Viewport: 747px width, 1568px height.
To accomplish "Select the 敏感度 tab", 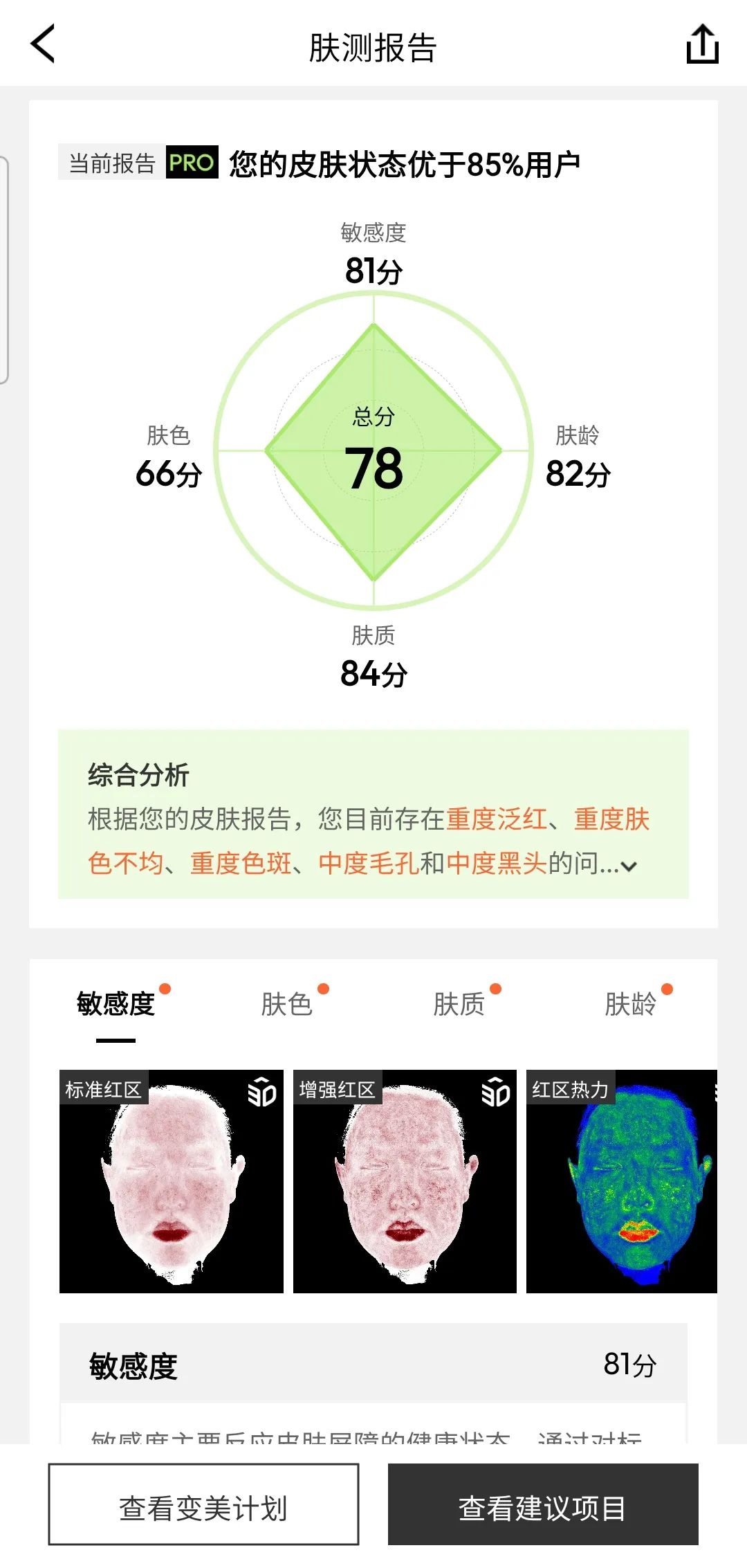I will click(x=116, y=1004).
